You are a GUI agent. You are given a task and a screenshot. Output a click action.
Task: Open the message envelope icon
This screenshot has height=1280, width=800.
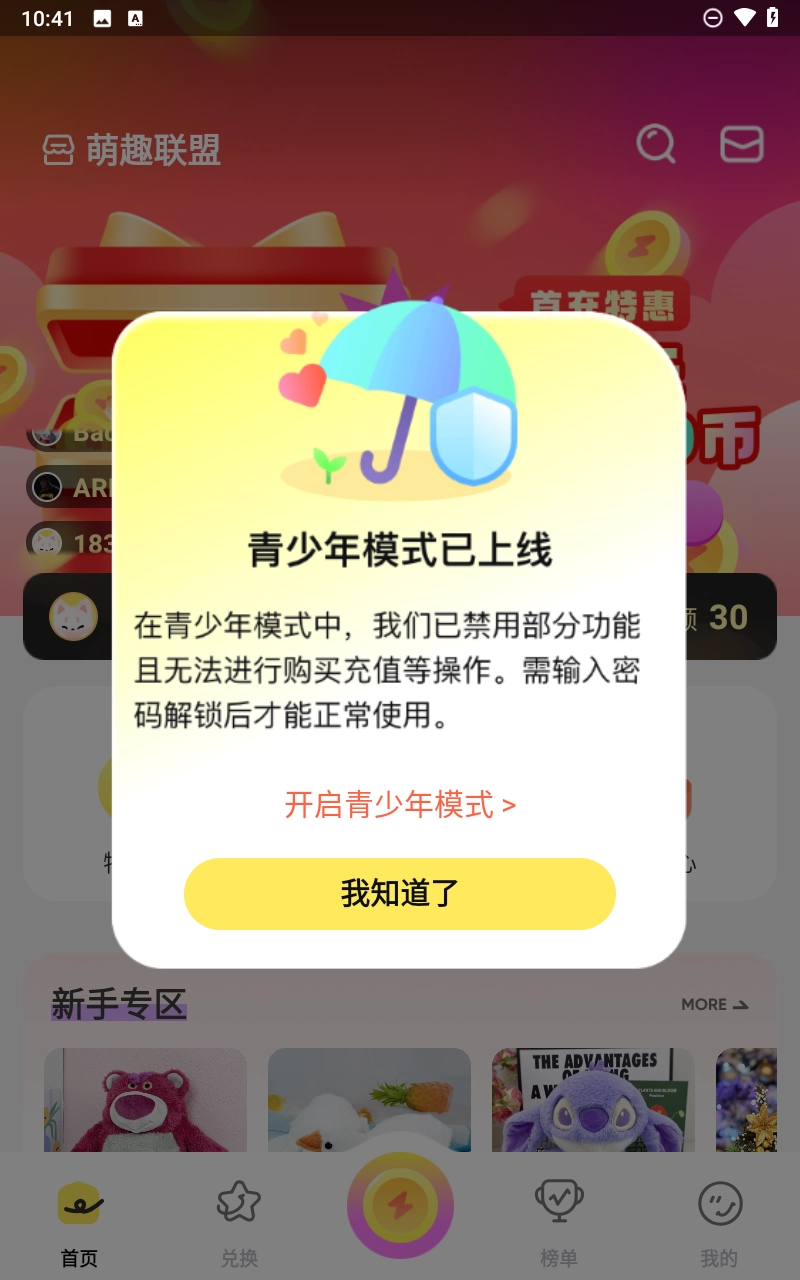coord(740,144)
